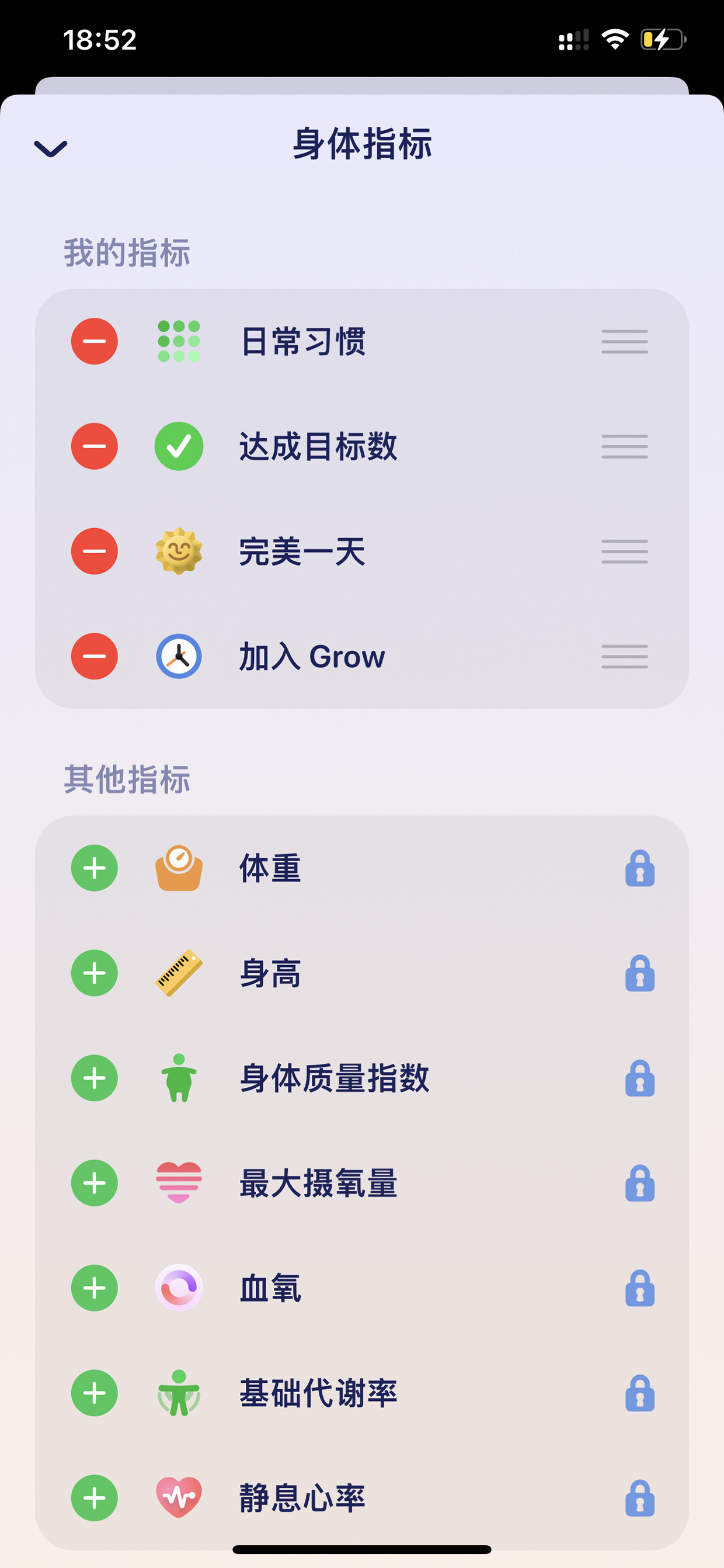
Task: Remove 日常习惯 from my metrics
Action: pyautogui.click(x=95, y=341)
